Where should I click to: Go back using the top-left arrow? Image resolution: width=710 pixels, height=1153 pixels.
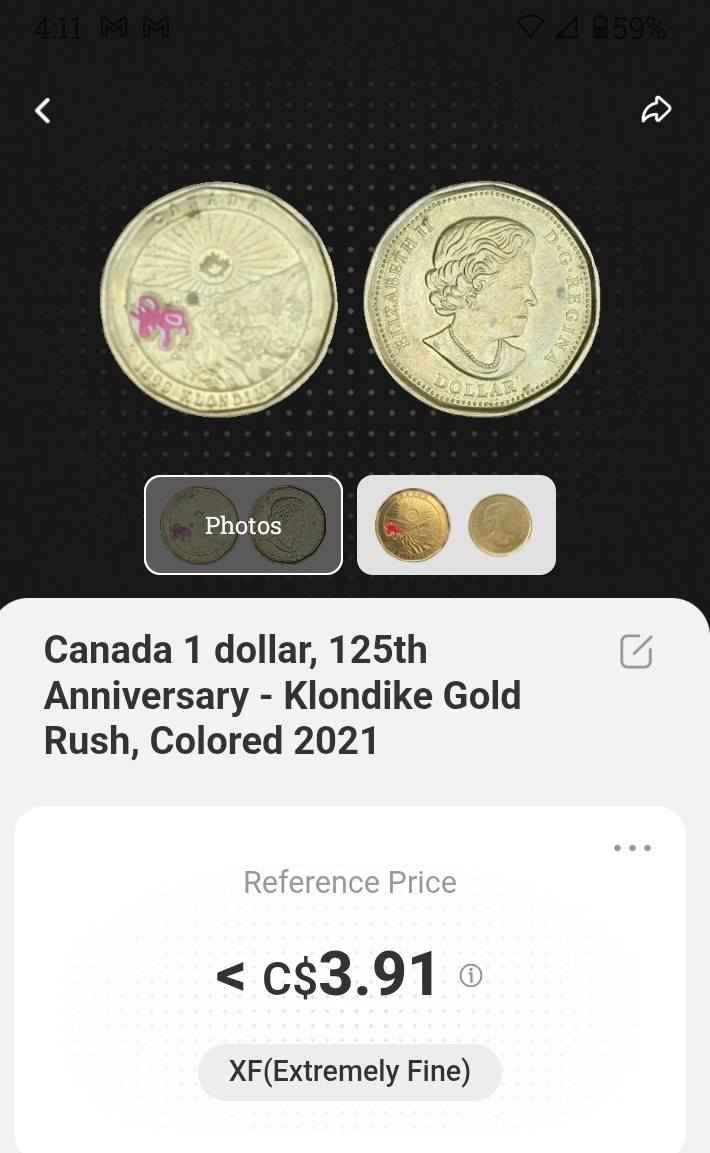tap(43, 111)
